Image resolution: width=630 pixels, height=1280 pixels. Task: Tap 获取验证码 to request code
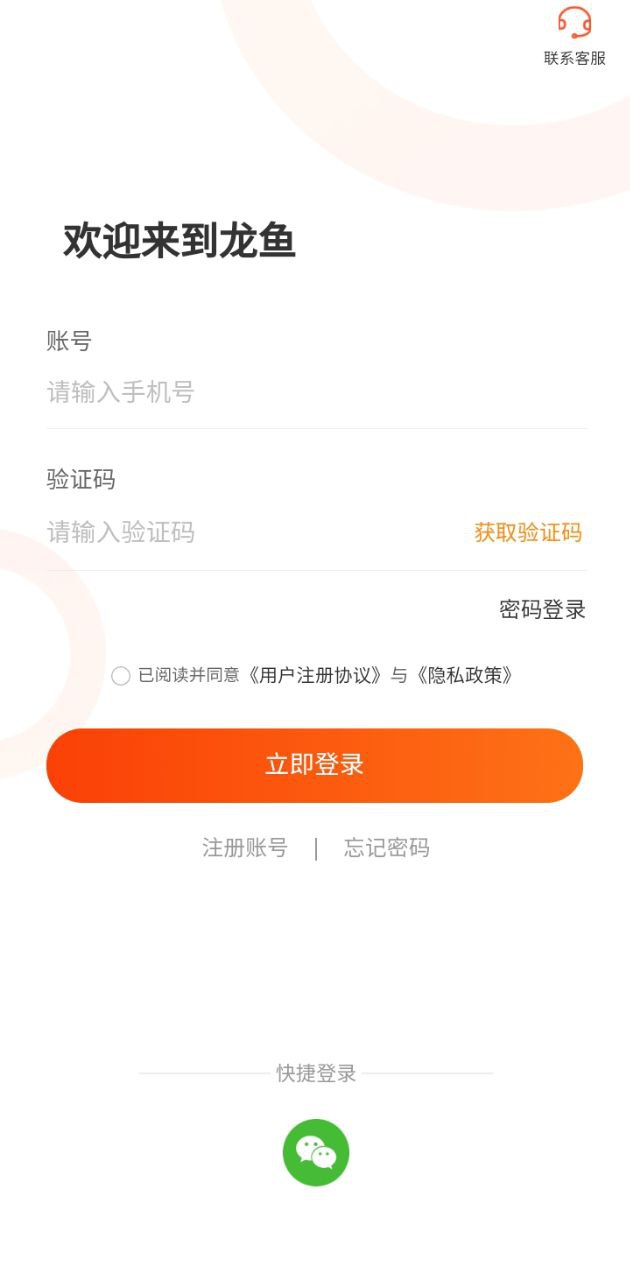528,532
